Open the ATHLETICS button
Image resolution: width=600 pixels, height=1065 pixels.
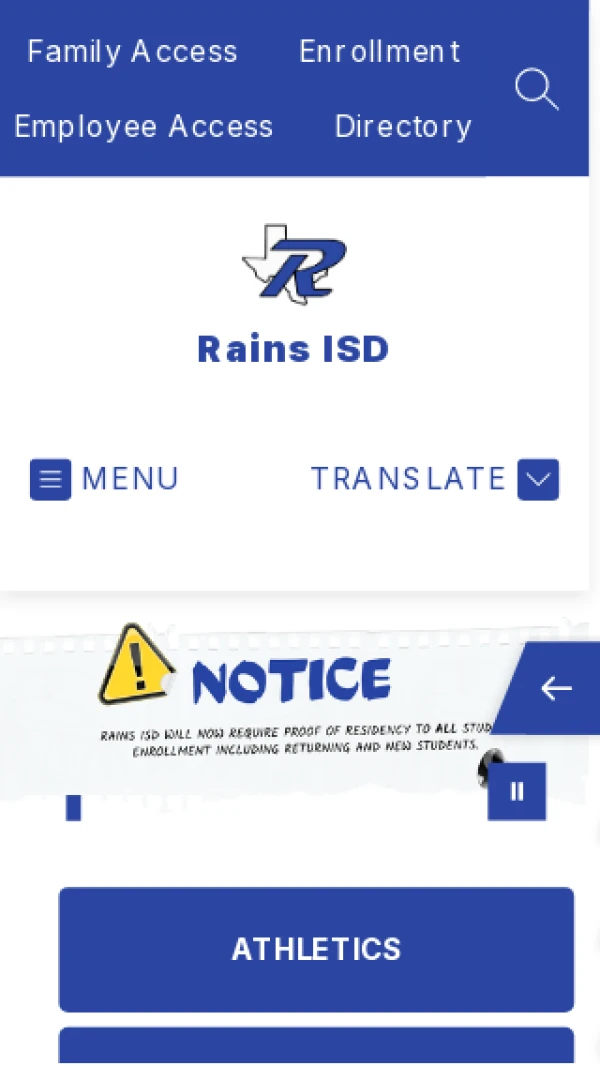coord(316,949)
